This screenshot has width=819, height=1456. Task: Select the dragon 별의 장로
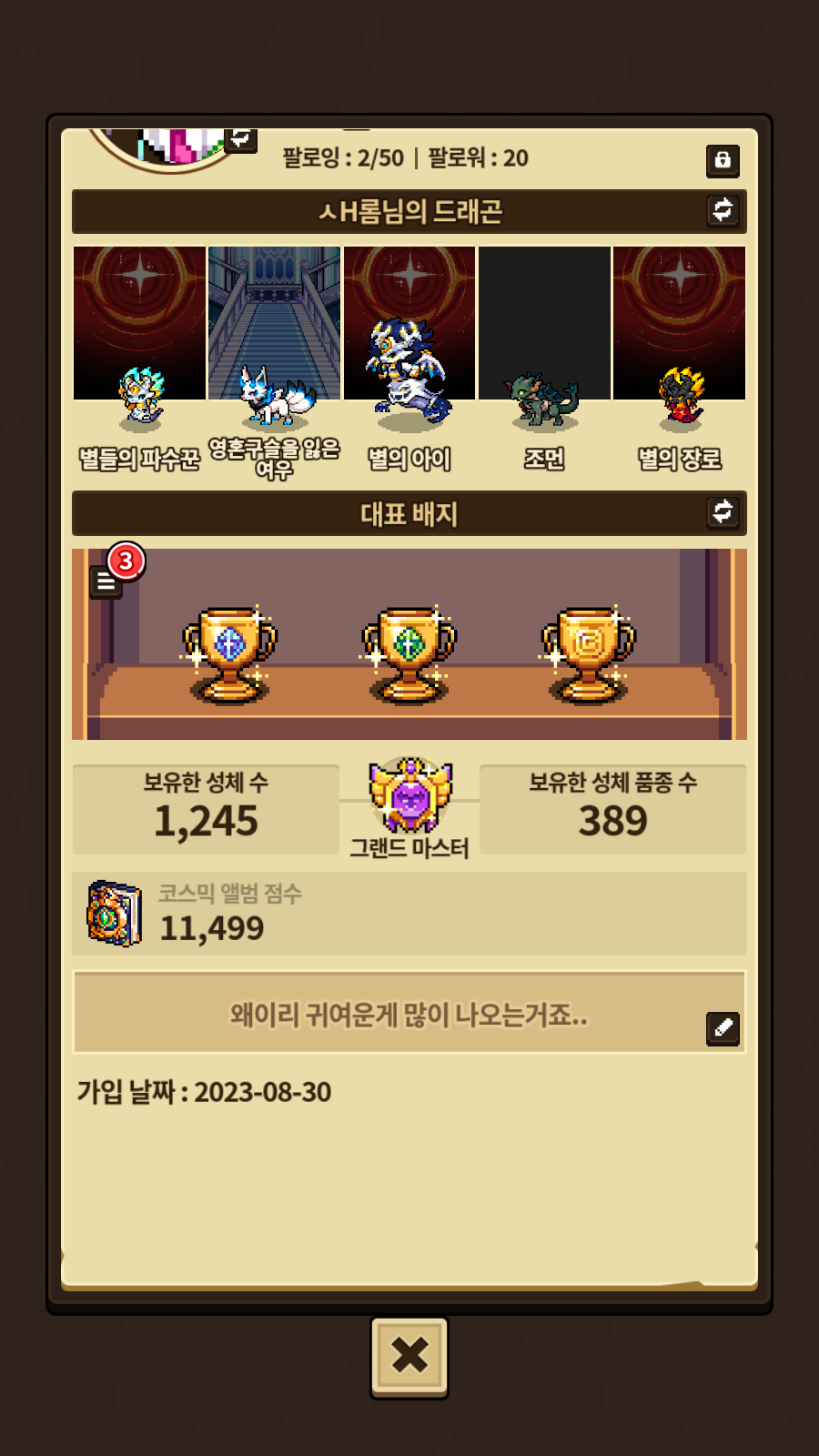point(679,359)
